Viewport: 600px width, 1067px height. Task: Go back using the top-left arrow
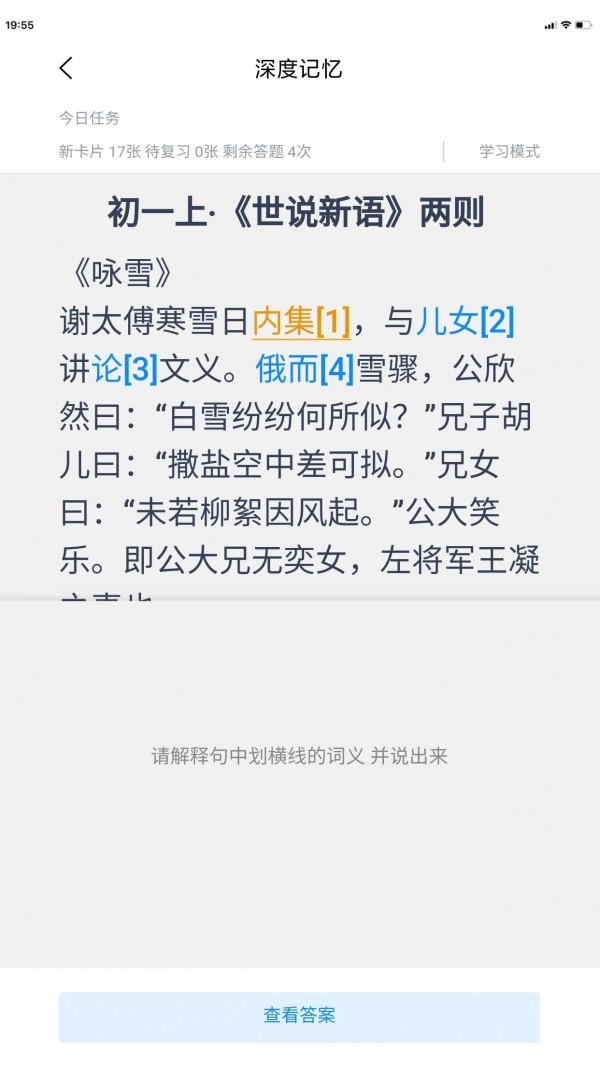[x=66, y=68]
